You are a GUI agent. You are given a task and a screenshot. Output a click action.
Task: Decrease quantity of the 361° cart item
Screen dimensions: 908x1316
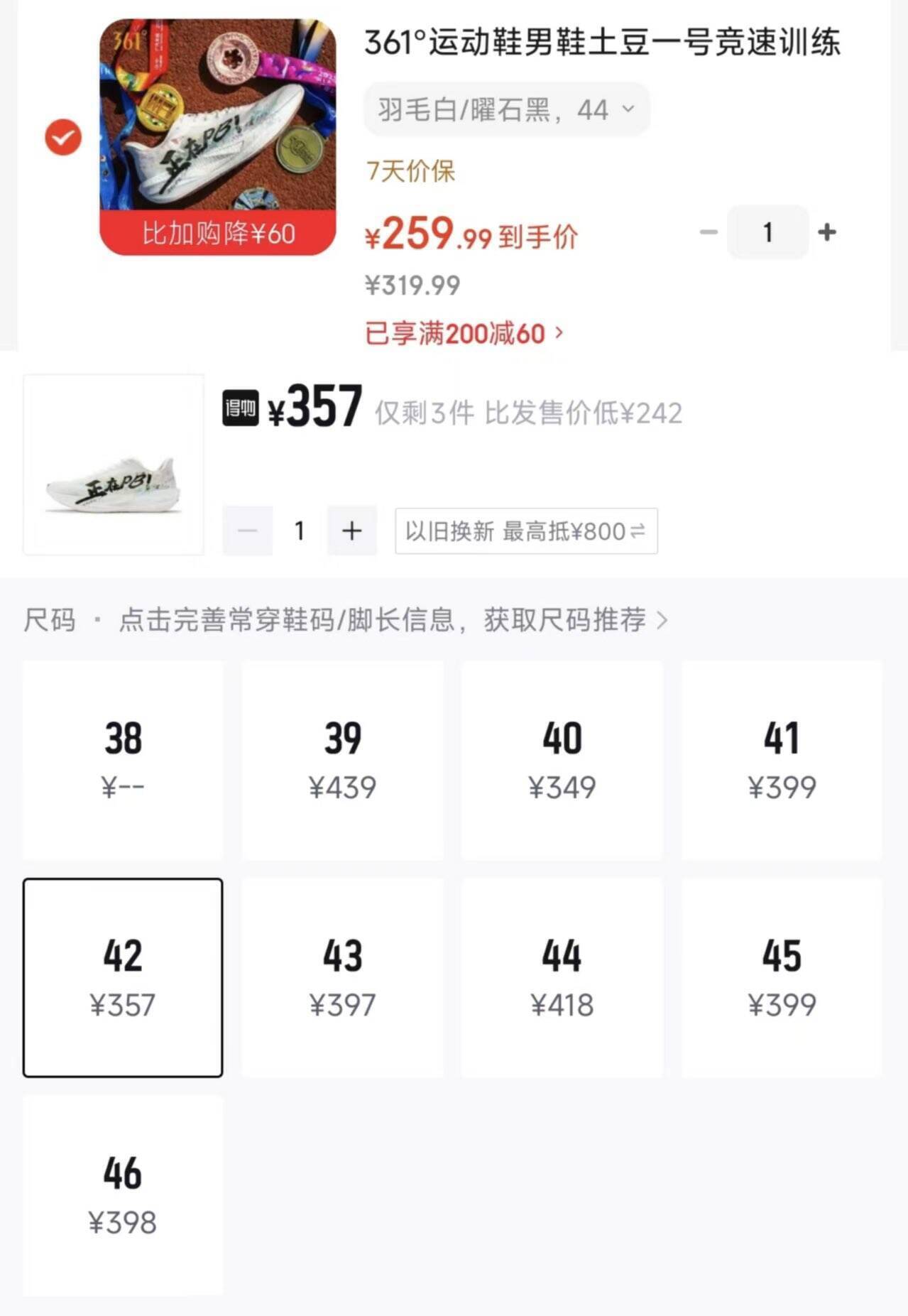709,232
